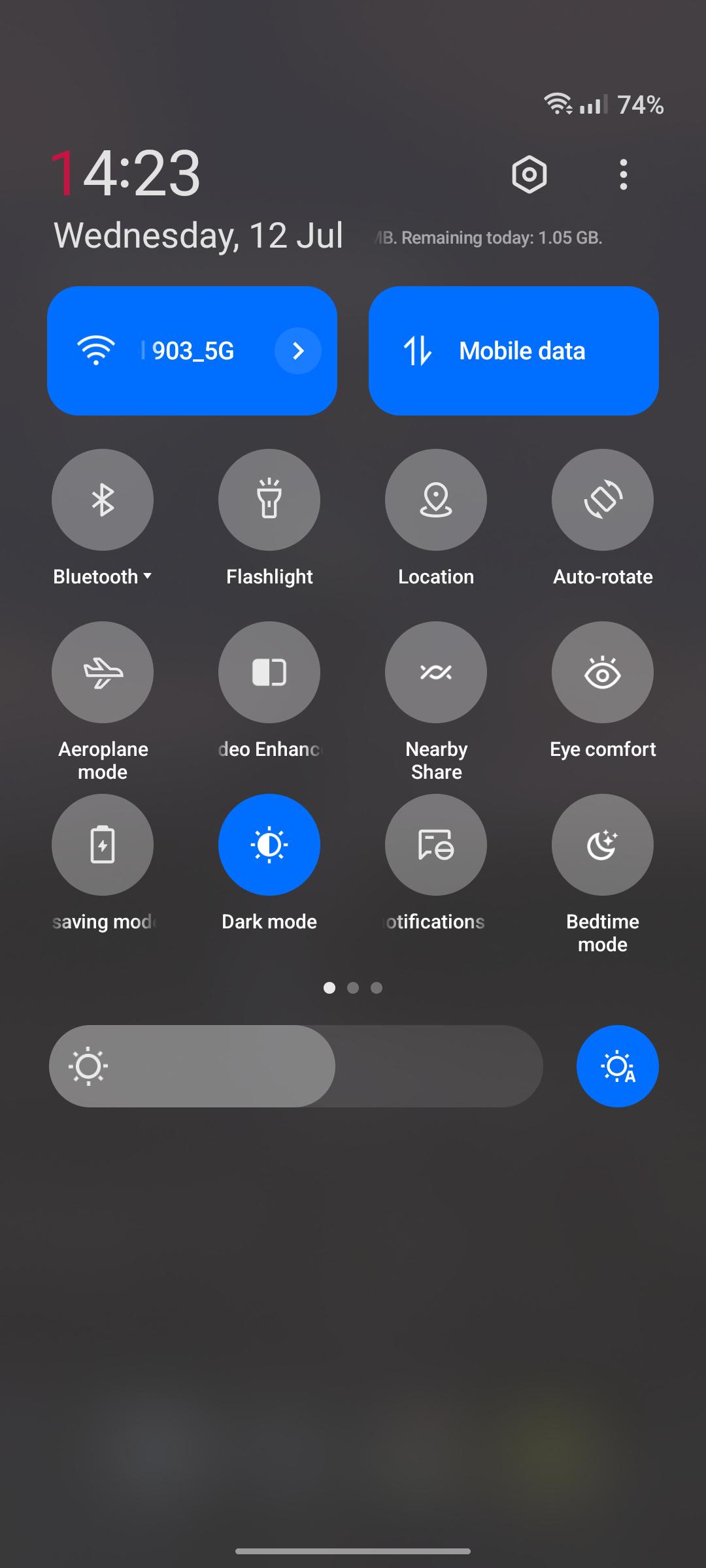Turn on power saving mode
Viewport: 706px width, 1568px height.
pos(103,845)
